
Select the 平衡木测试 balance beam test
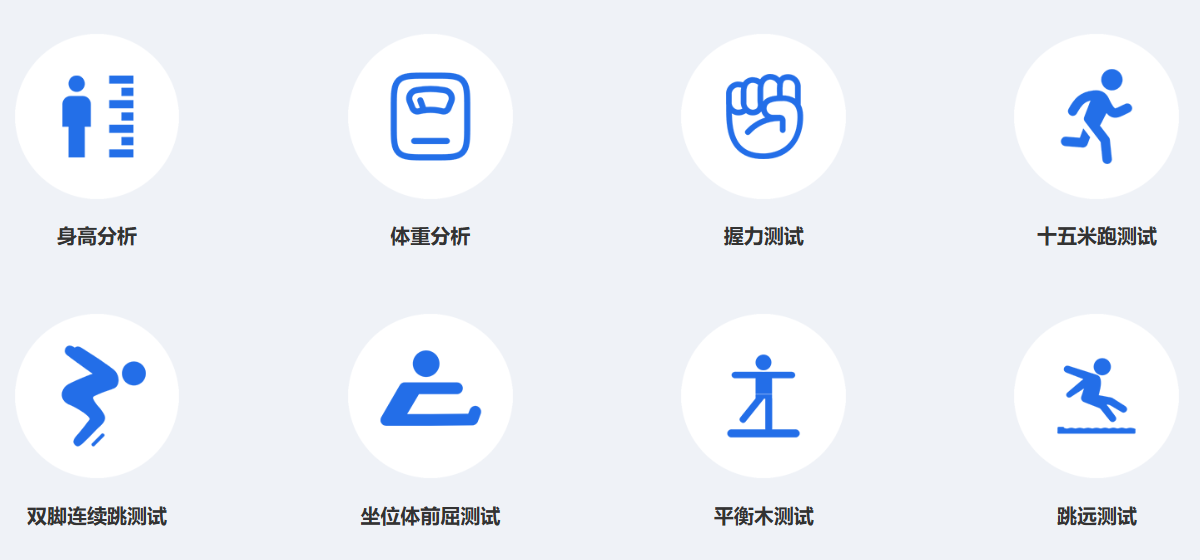(763, 396)
